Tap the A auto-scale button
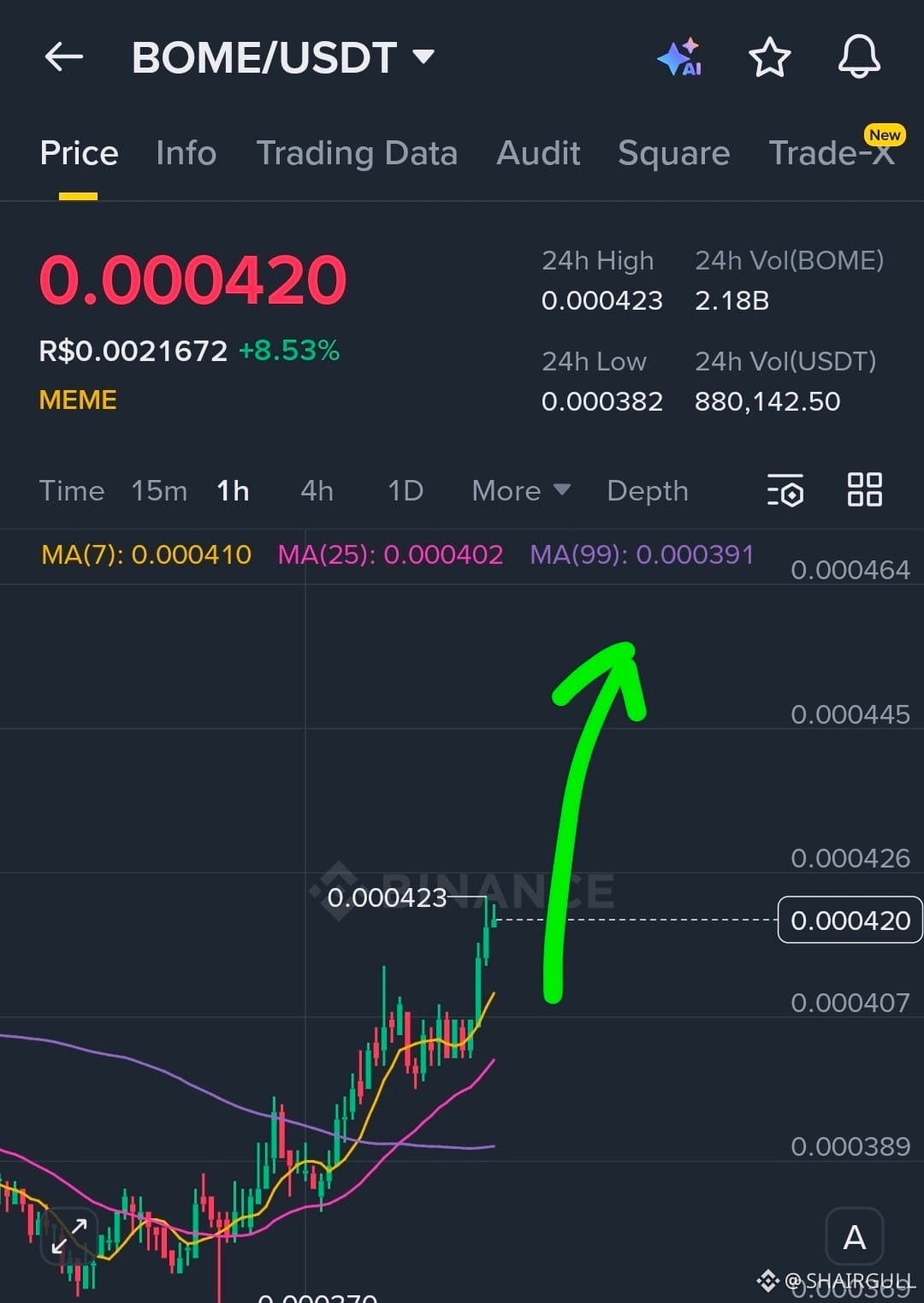 point(854,1236)
